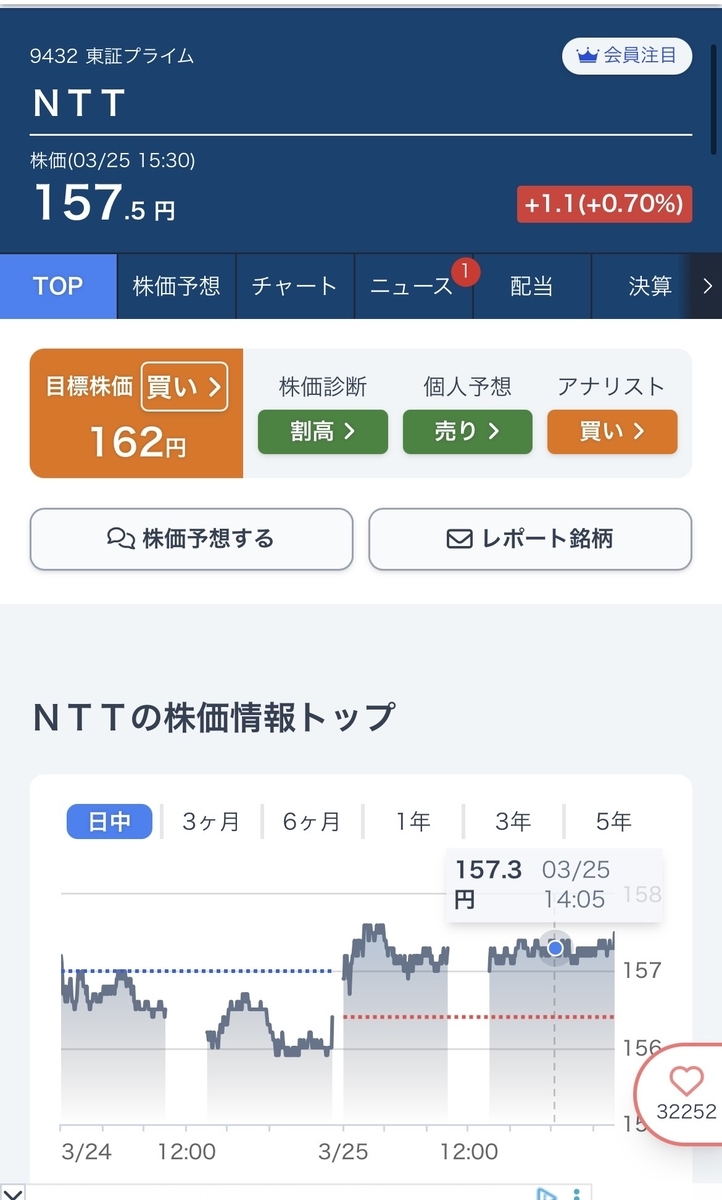Image resolution: width=722 pixels, height=1200 pixels.
Task: Tap the arrow to show more tabs
Action: click(707, 286)
